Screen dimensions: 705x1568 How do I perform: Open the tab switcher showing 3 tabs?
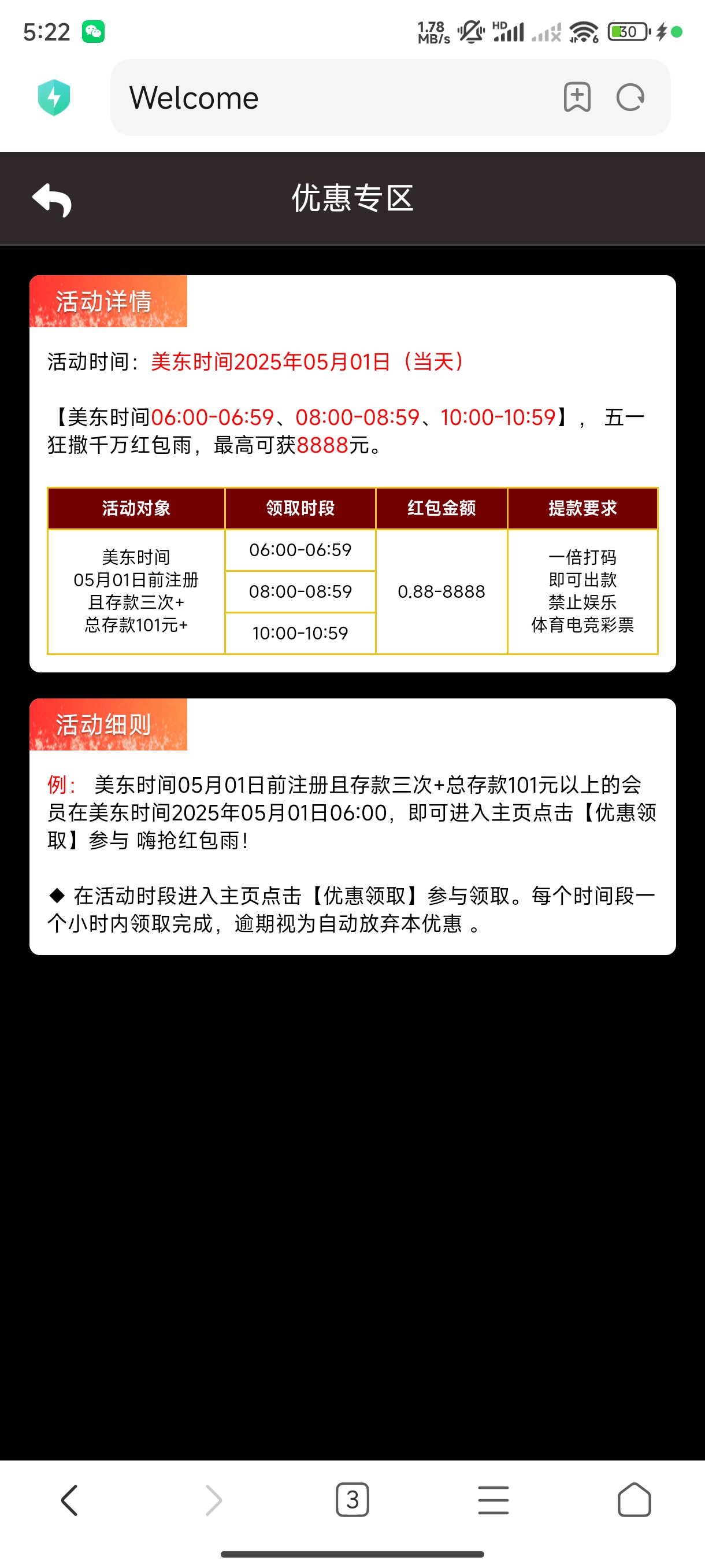pos(352,1500)
